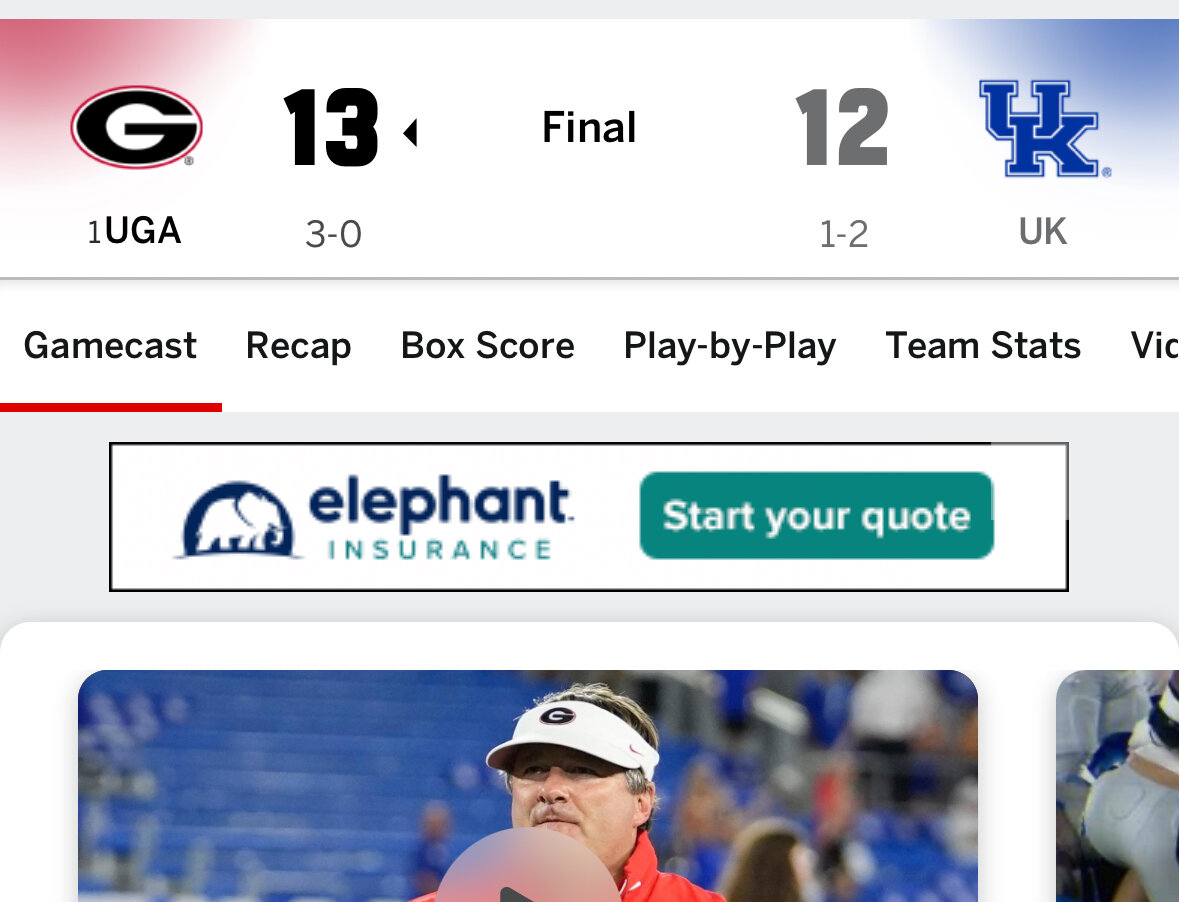The image size is (1179, 902).
Task: Switch to the Recap tab
Action: pyautogui.click(x=298, y=346)
